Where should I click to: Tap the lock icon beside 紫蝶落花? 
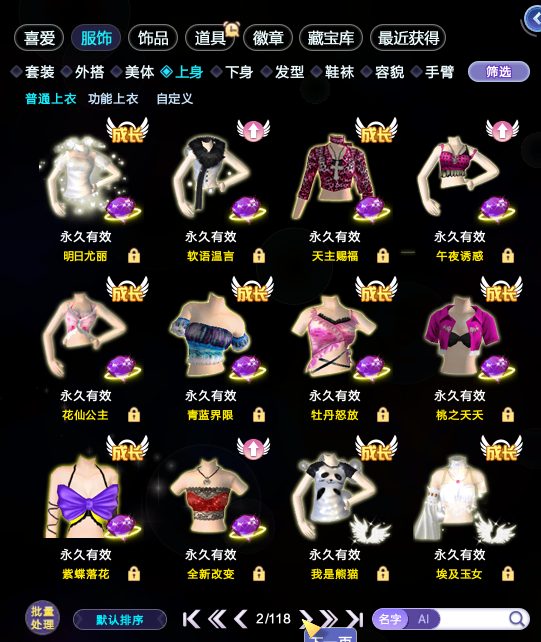click(x=134, y=574)
